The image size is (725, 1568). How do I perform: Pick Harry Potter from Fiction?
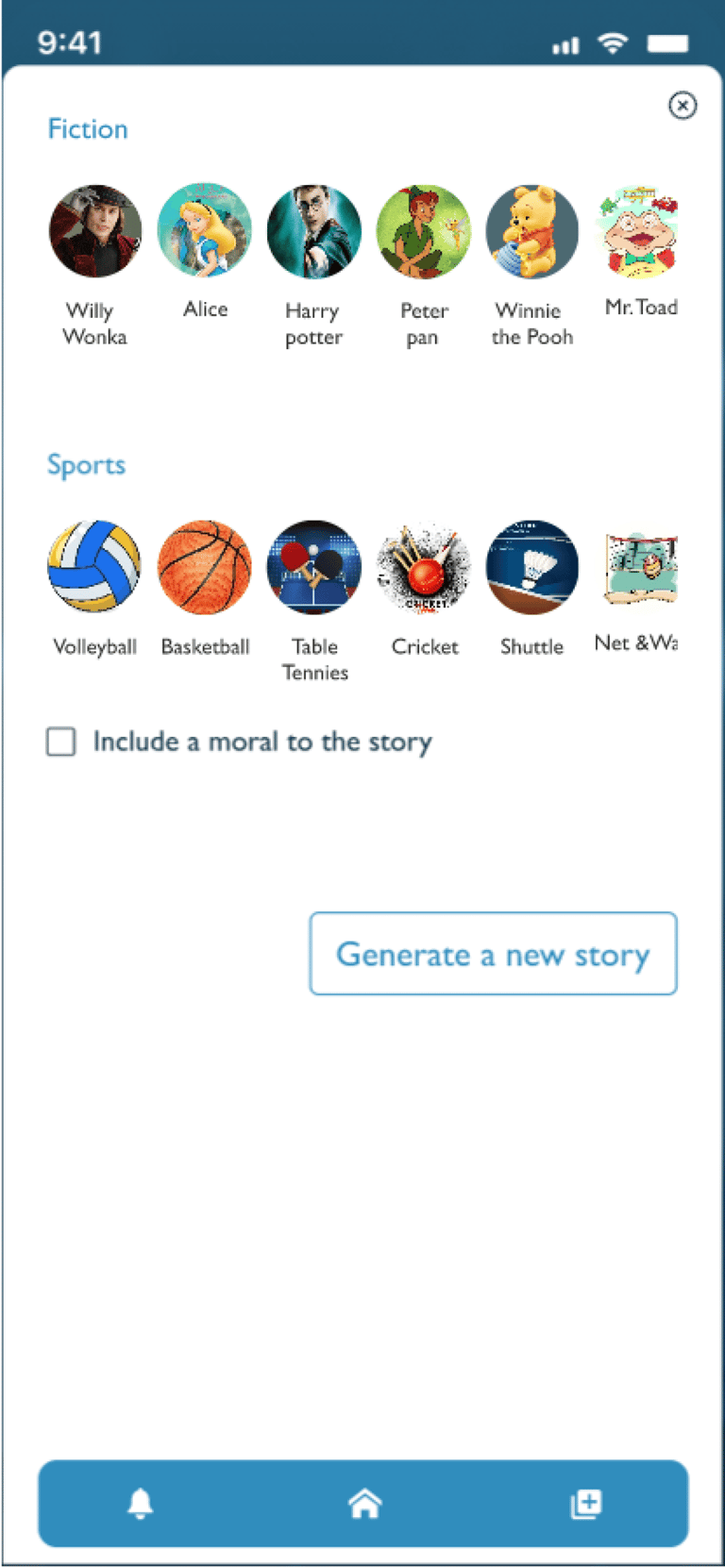click(314, 232)
